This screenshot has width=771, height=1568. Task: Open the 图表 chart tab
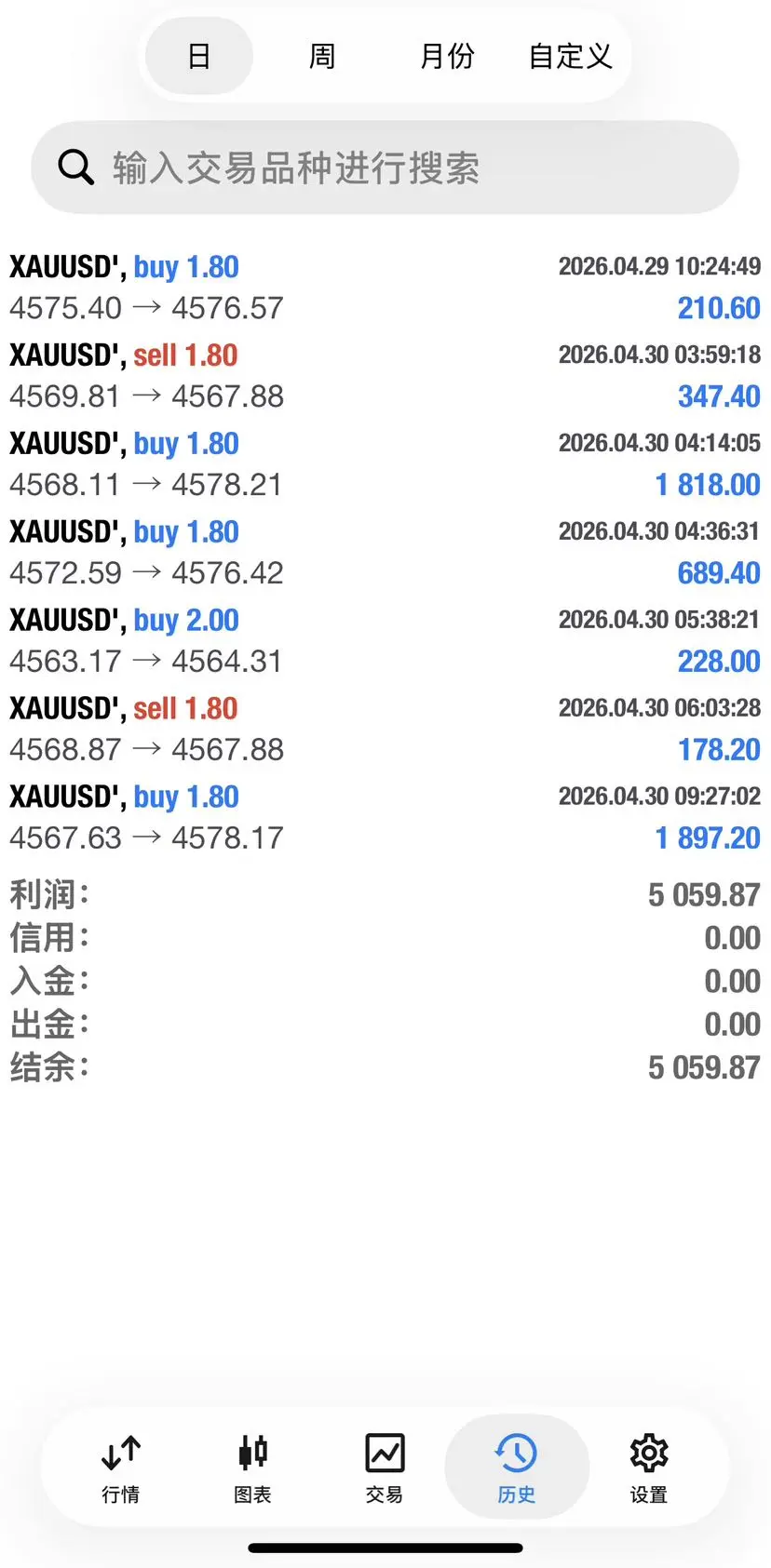point(252,1467)
